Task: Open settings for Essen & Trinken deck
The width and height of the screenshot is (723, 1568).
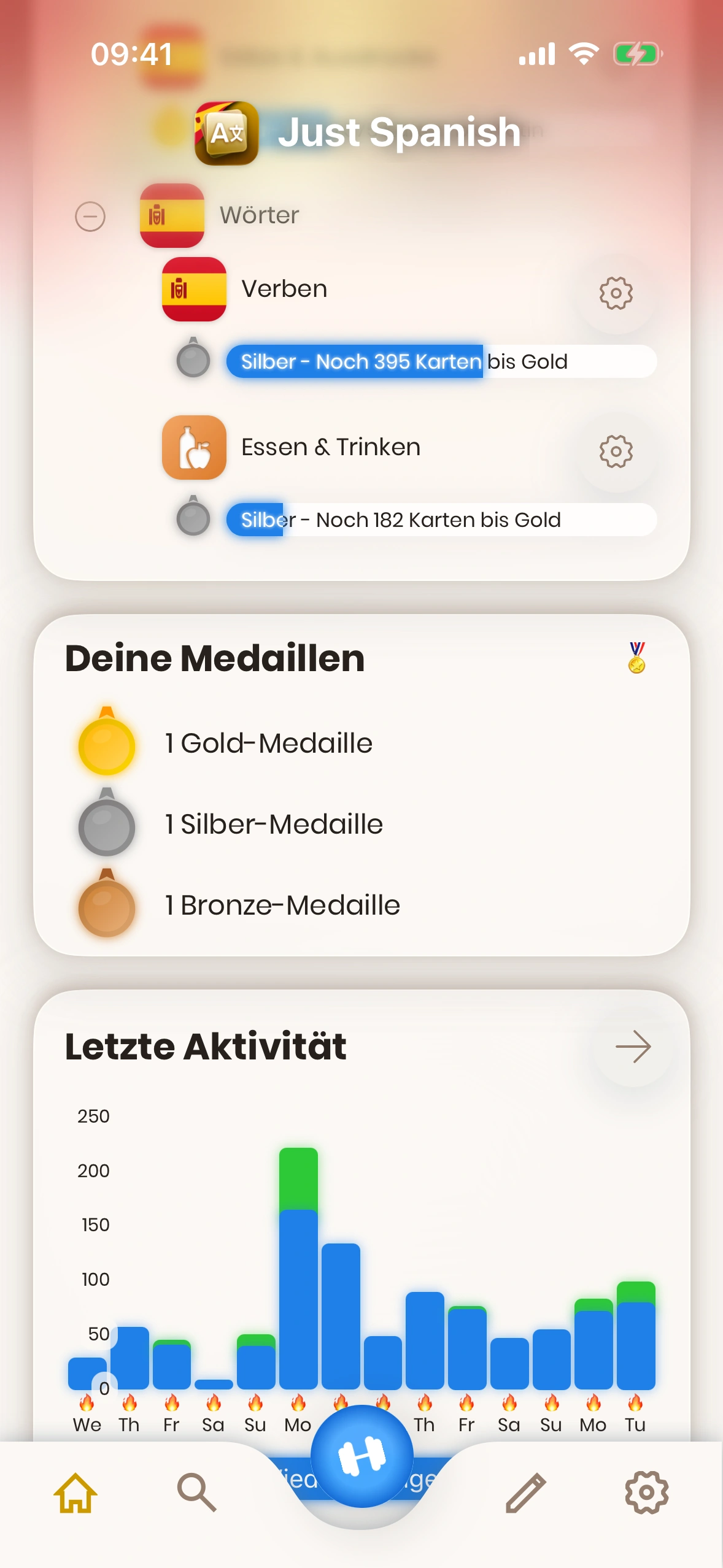Action: coord(616,452)
